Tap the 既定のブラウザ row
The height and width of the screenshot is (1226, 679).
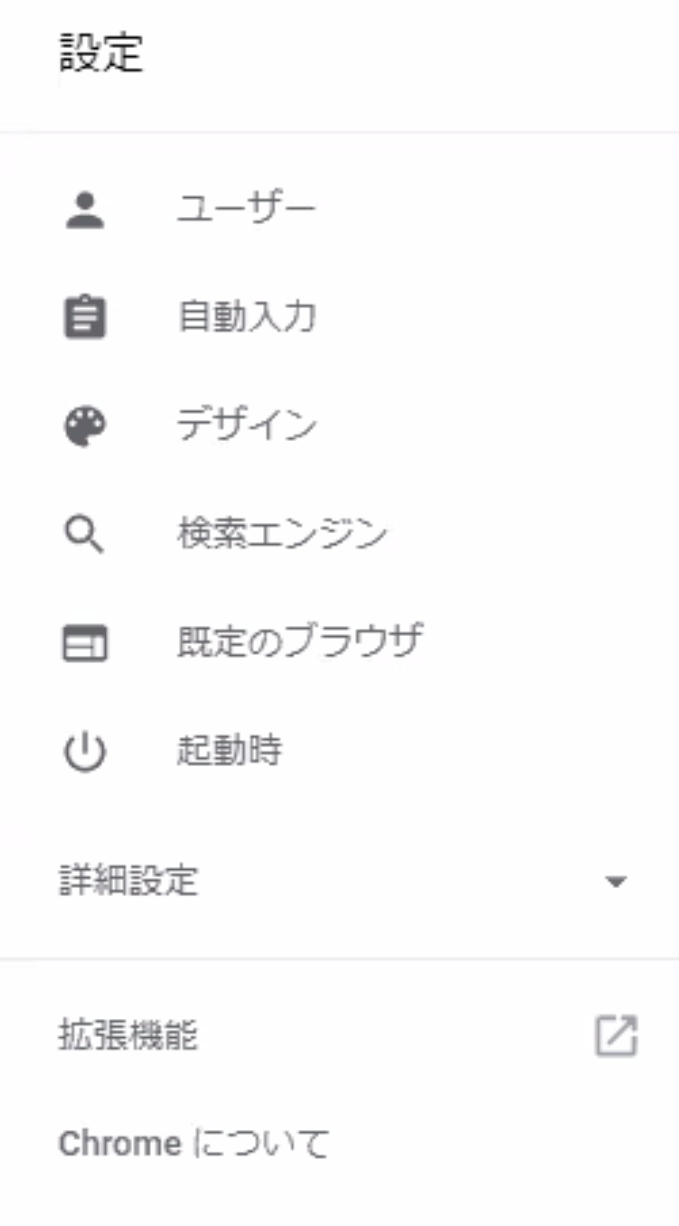[x=299, y=642]
